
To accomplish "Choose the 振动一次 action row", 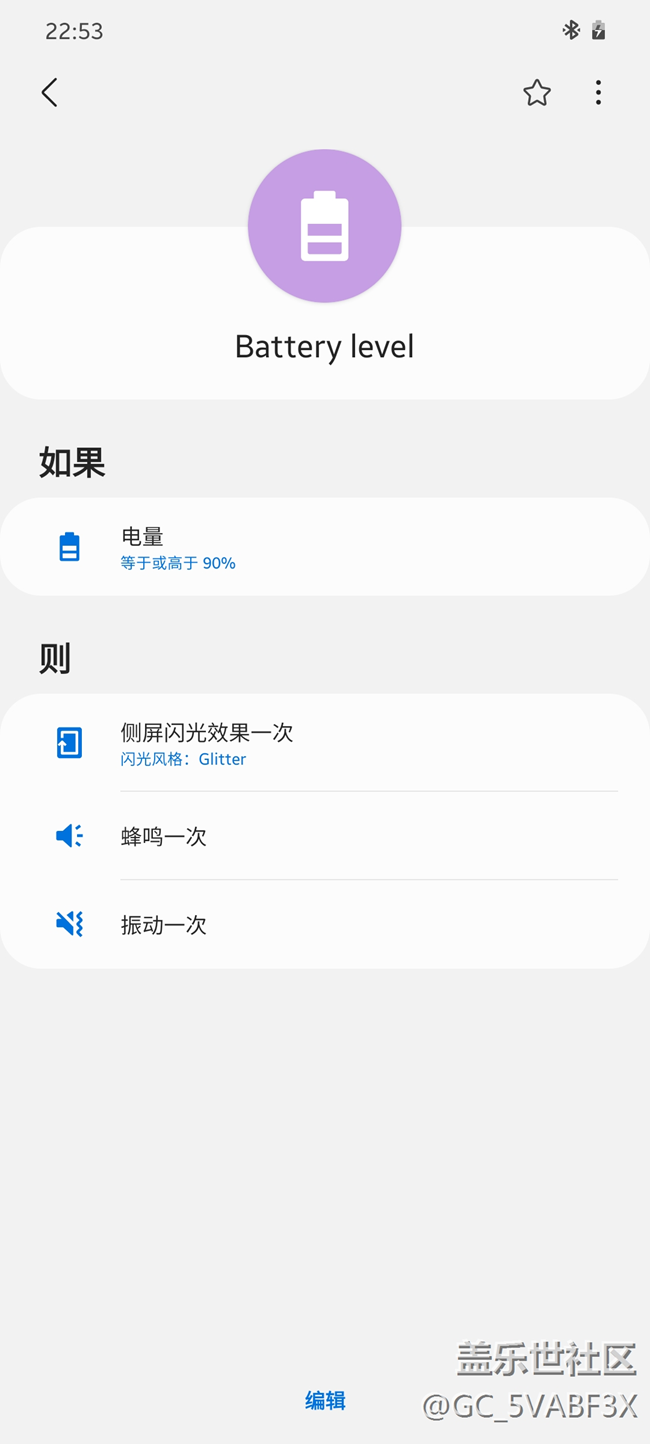I will click(x=324, y=925).
